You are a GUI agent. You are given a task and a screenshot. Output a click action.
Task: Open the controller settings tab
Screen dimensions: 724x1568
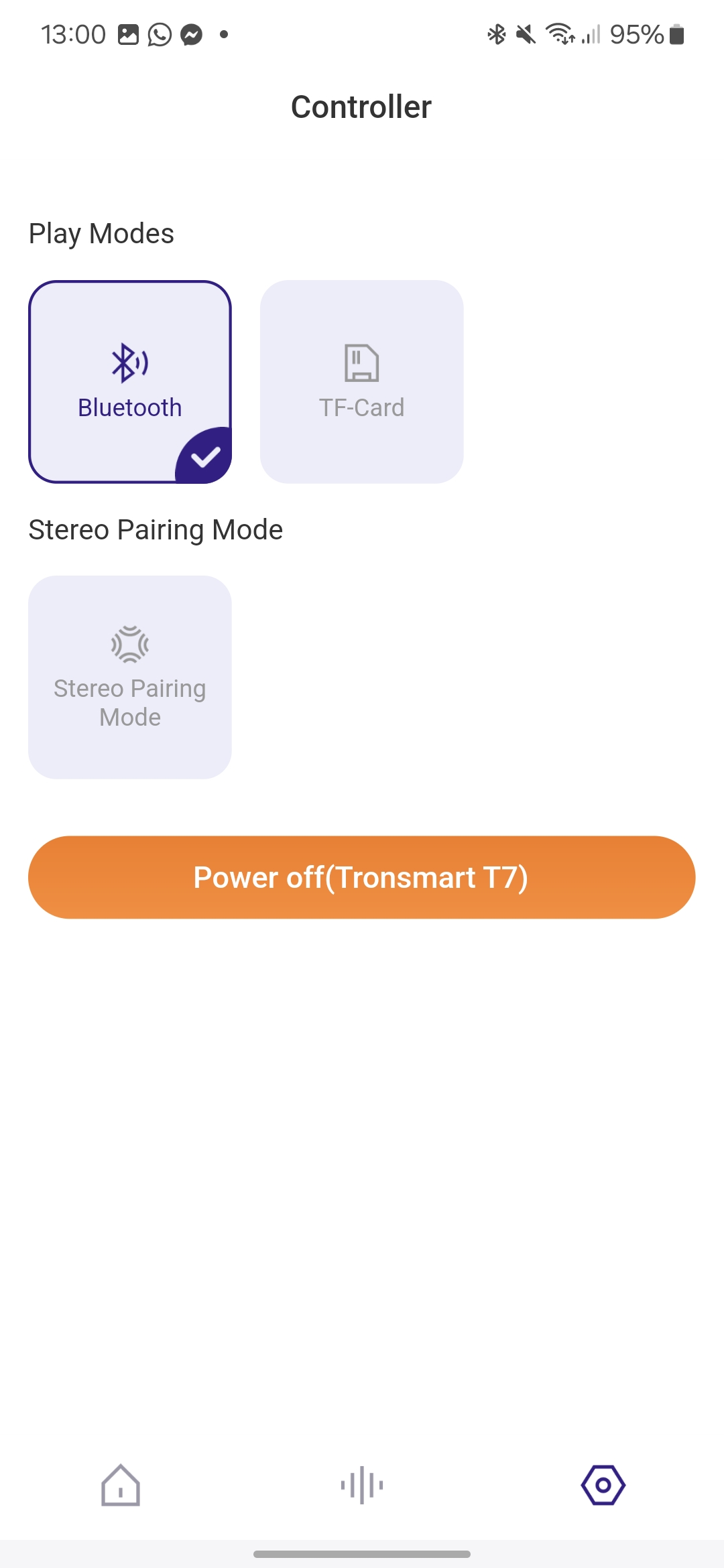[x=603, y=1486]
